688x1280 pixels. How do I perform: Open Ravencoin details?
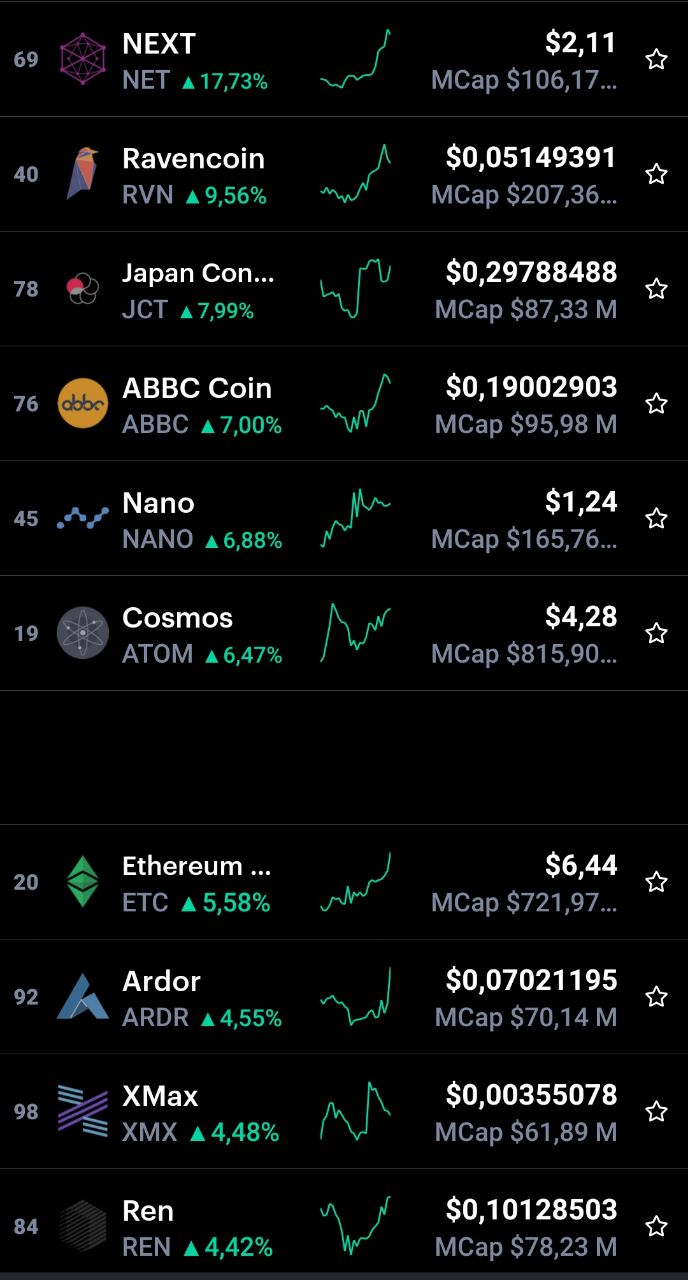(344, 175)
